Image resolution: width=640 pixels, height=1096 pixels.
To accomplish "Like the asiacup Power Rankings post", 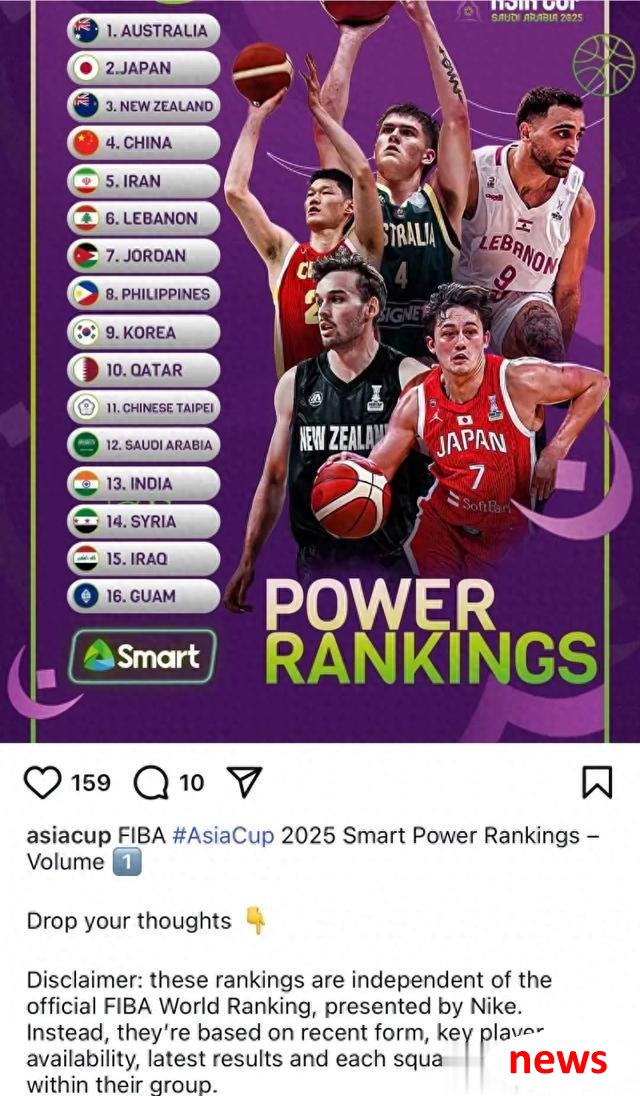I will tap(43, 783).
